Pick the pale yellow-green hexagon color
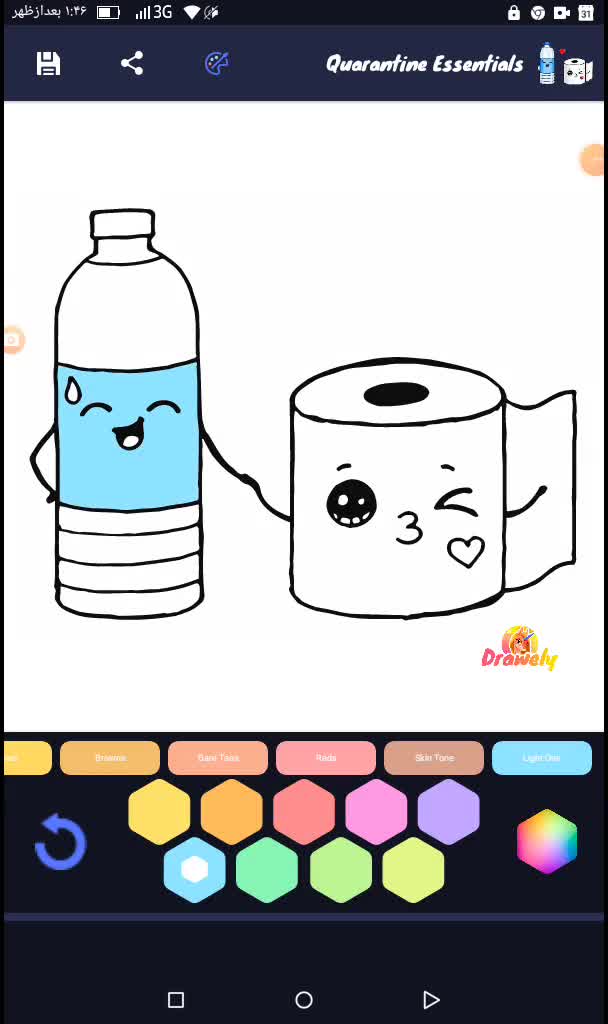The image size is (608, 1024). tap(413, 870)
